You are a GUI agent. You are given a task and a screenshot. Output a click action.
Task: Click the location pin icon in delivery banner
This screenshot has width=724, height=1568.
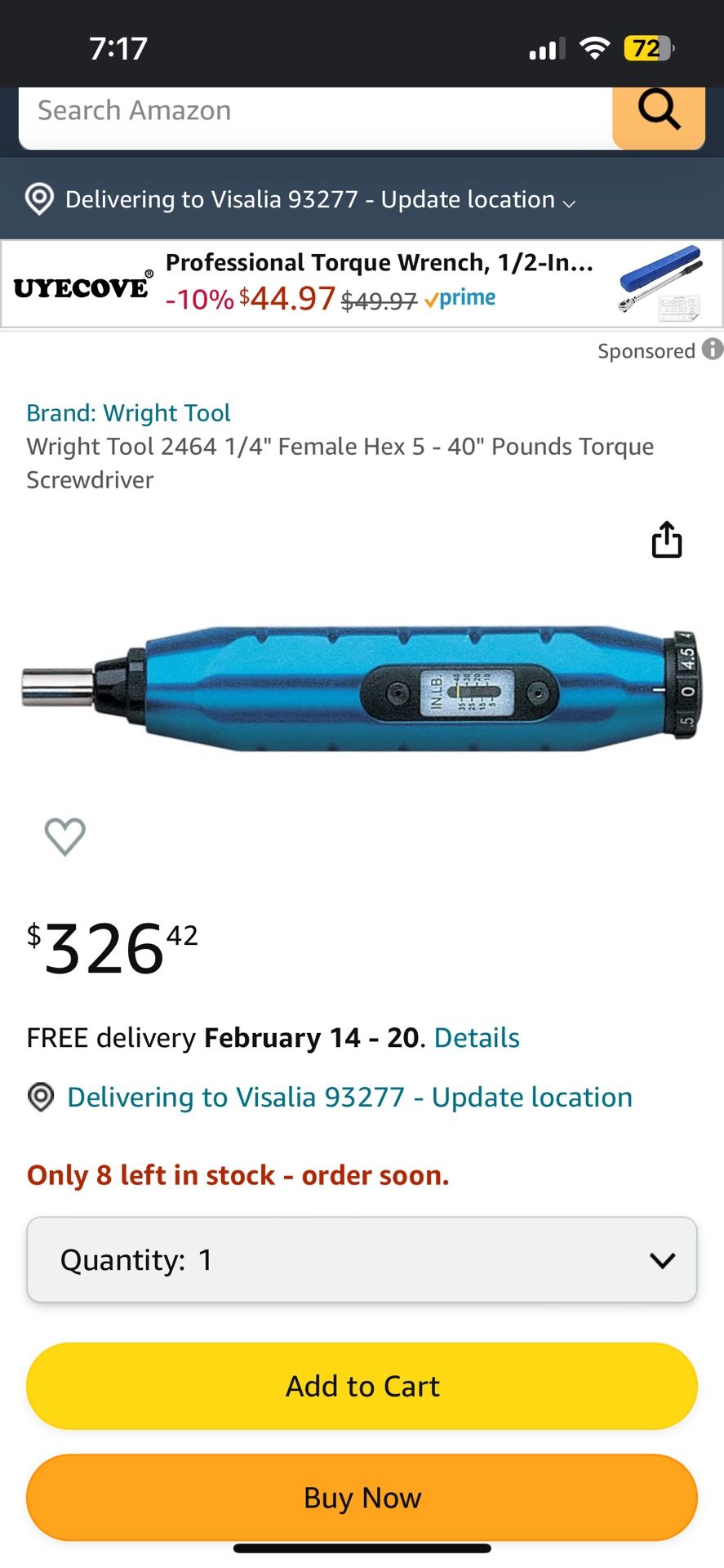coord(38,199)
